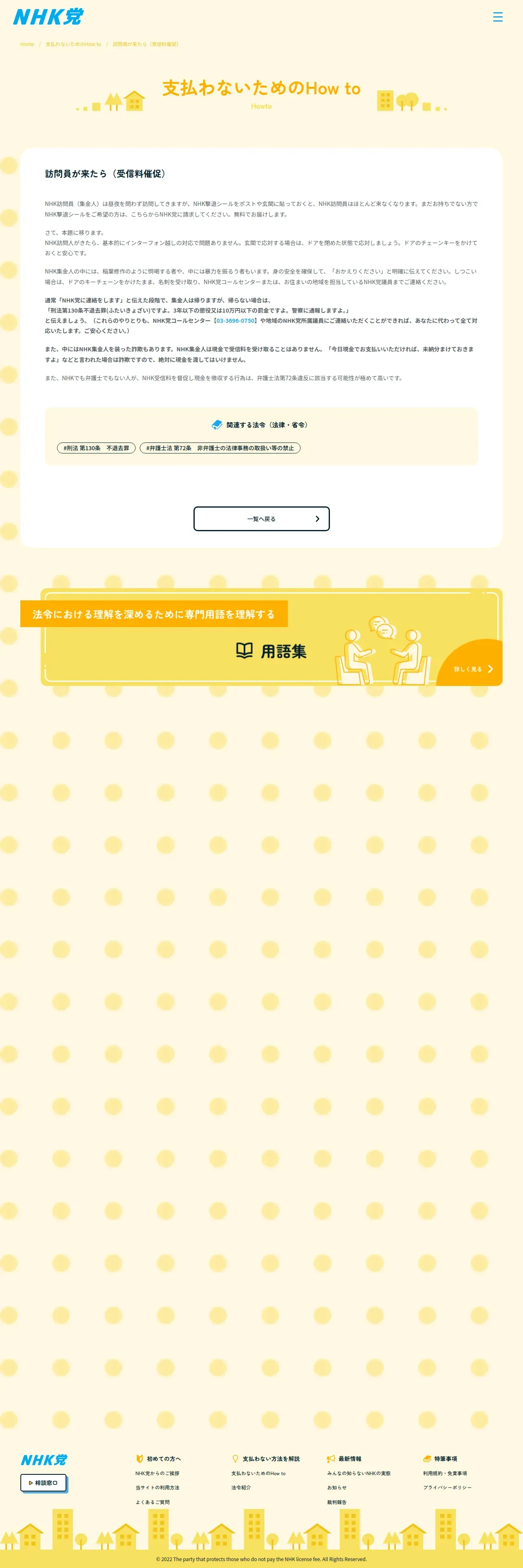Open the 用語集 banner

pos(271,637)
